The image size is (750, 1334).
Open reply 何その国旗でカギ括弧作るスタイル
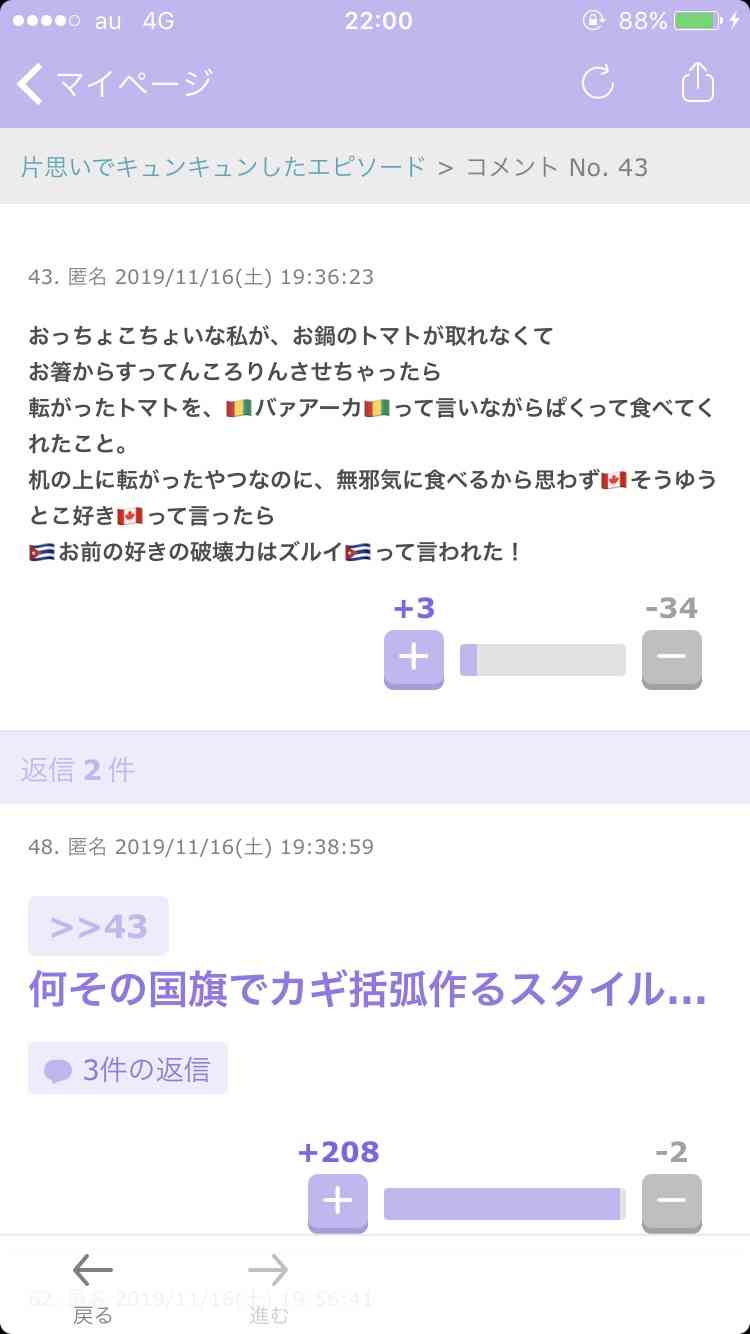(367, 990)
